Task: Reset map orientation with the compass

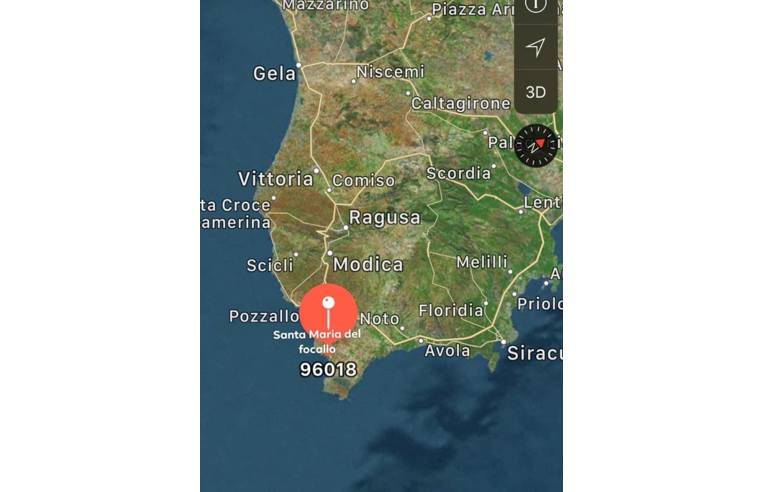Action: pyautogui.click(x=535, y=145)
